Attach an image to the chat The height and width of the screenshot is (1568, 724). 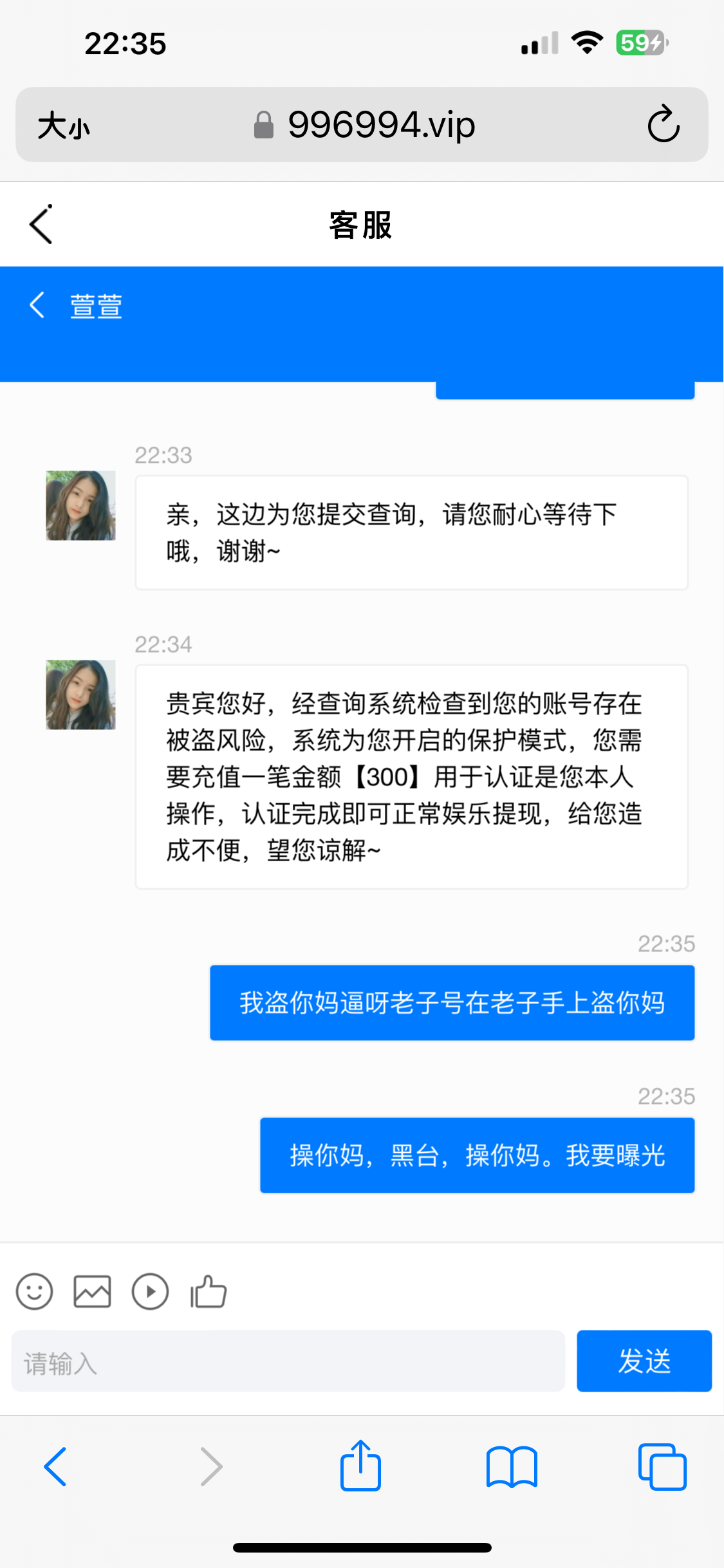92,1291
